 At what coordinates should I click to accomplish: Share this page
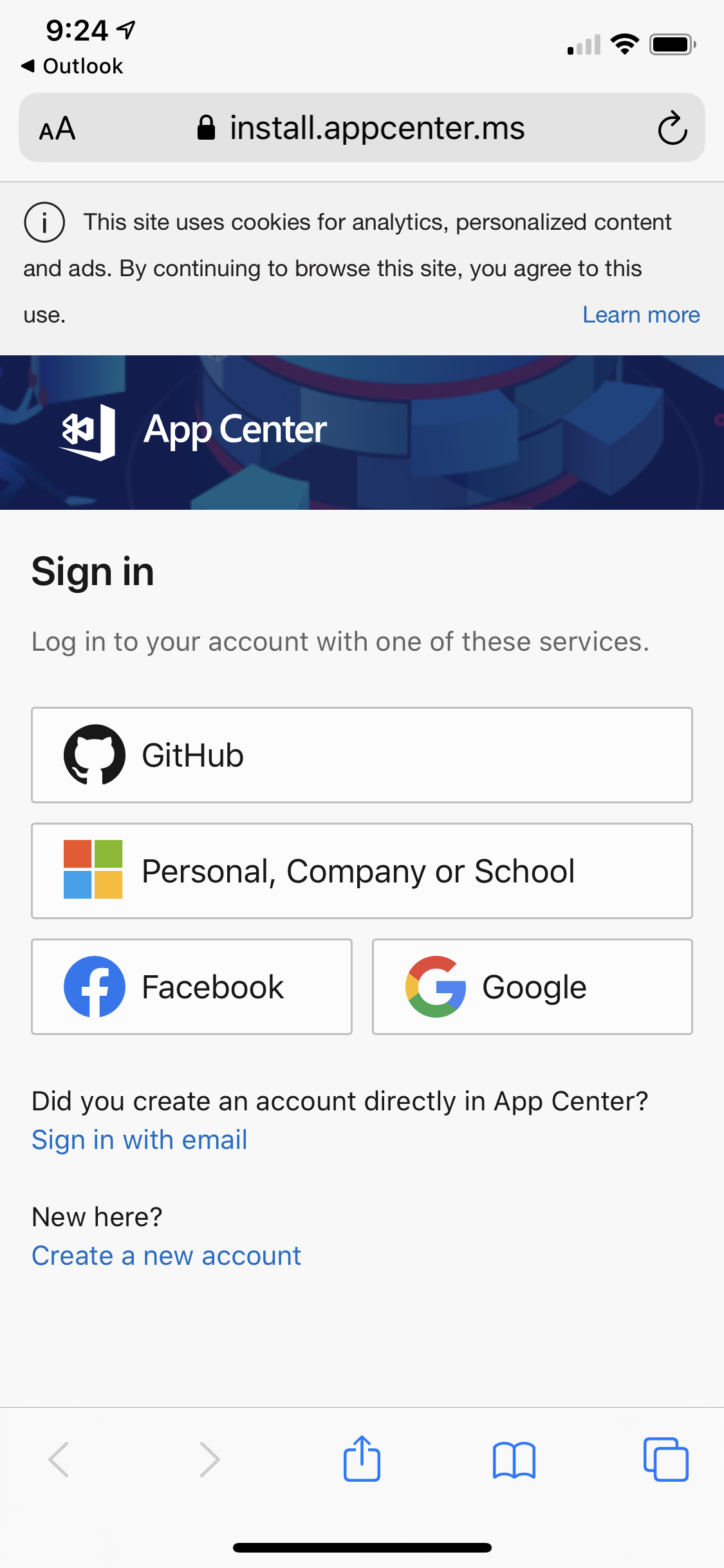pyautogui.click(x=362, y=1459)
